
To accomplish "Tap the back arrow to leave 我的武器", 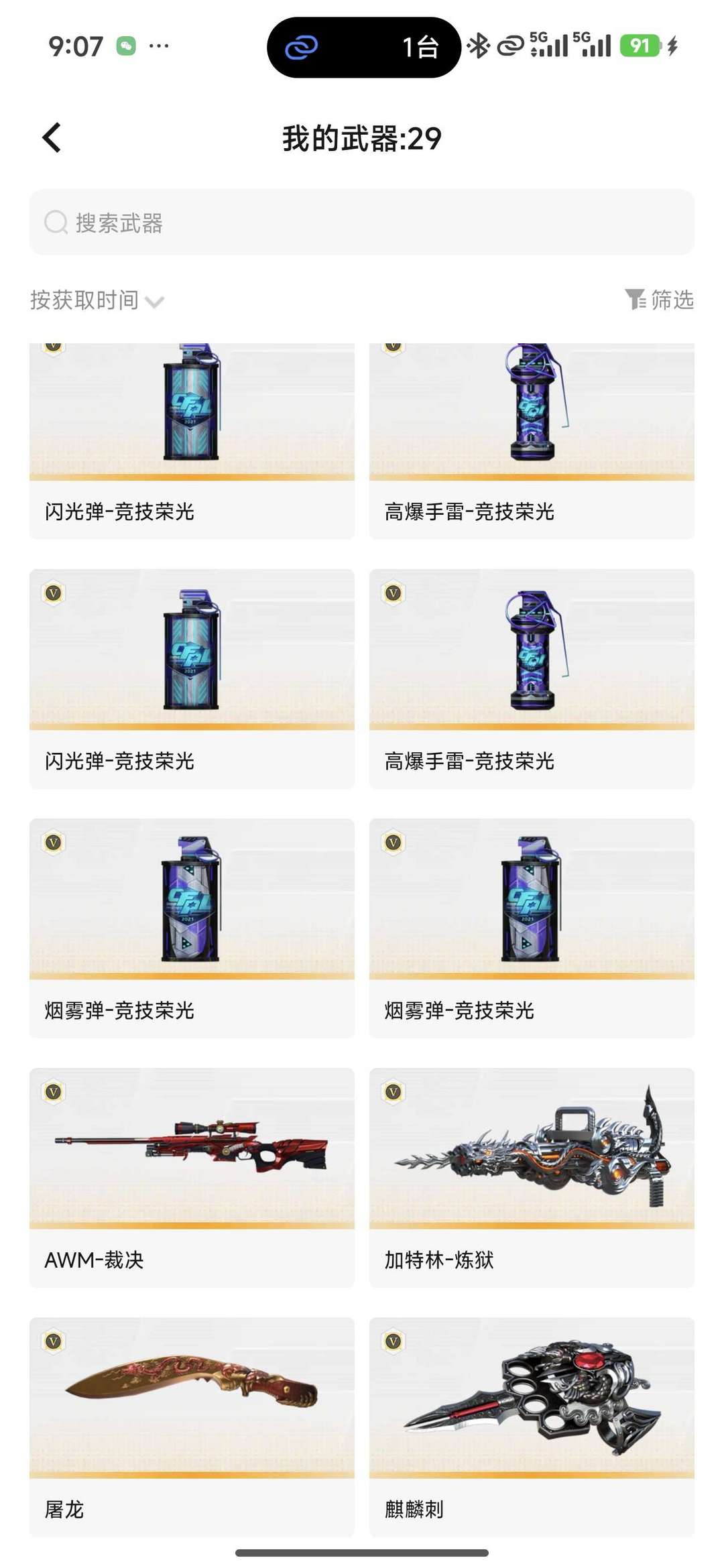I will pos(51,139).
